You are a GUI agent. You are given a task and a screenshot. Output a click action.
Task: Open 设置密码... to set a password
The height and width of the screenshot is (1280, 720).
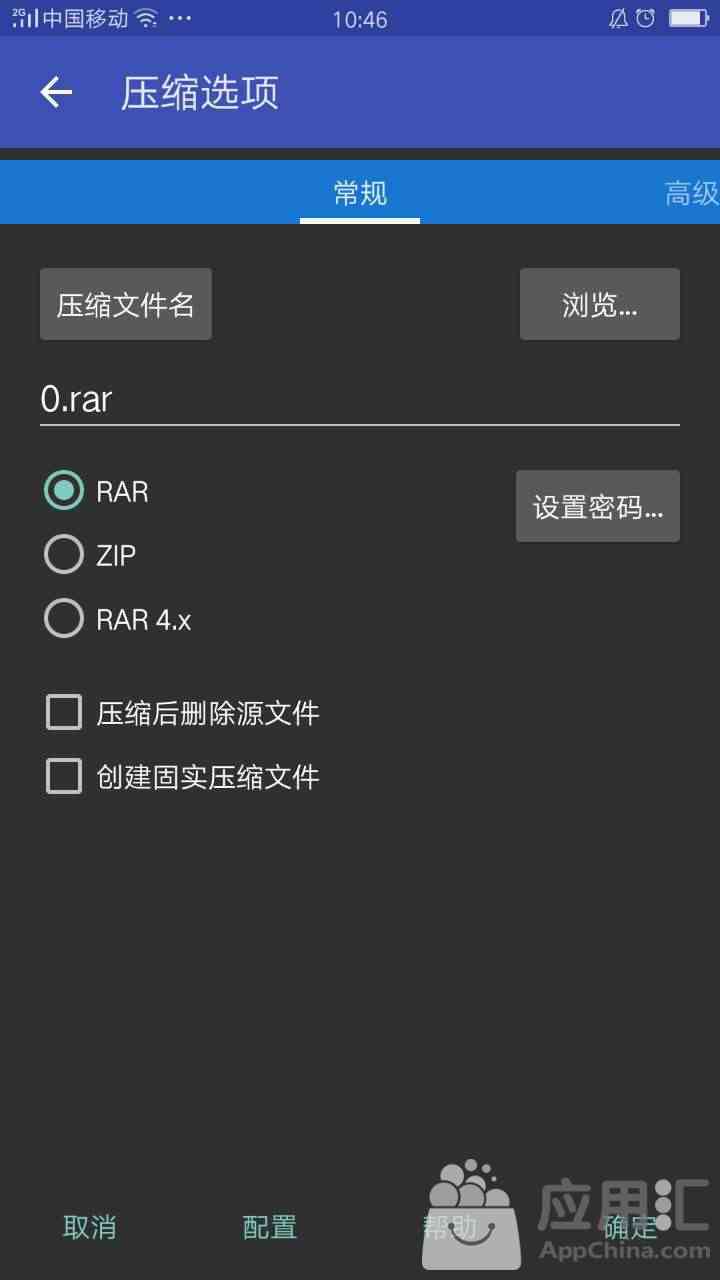tap(598, 506)
